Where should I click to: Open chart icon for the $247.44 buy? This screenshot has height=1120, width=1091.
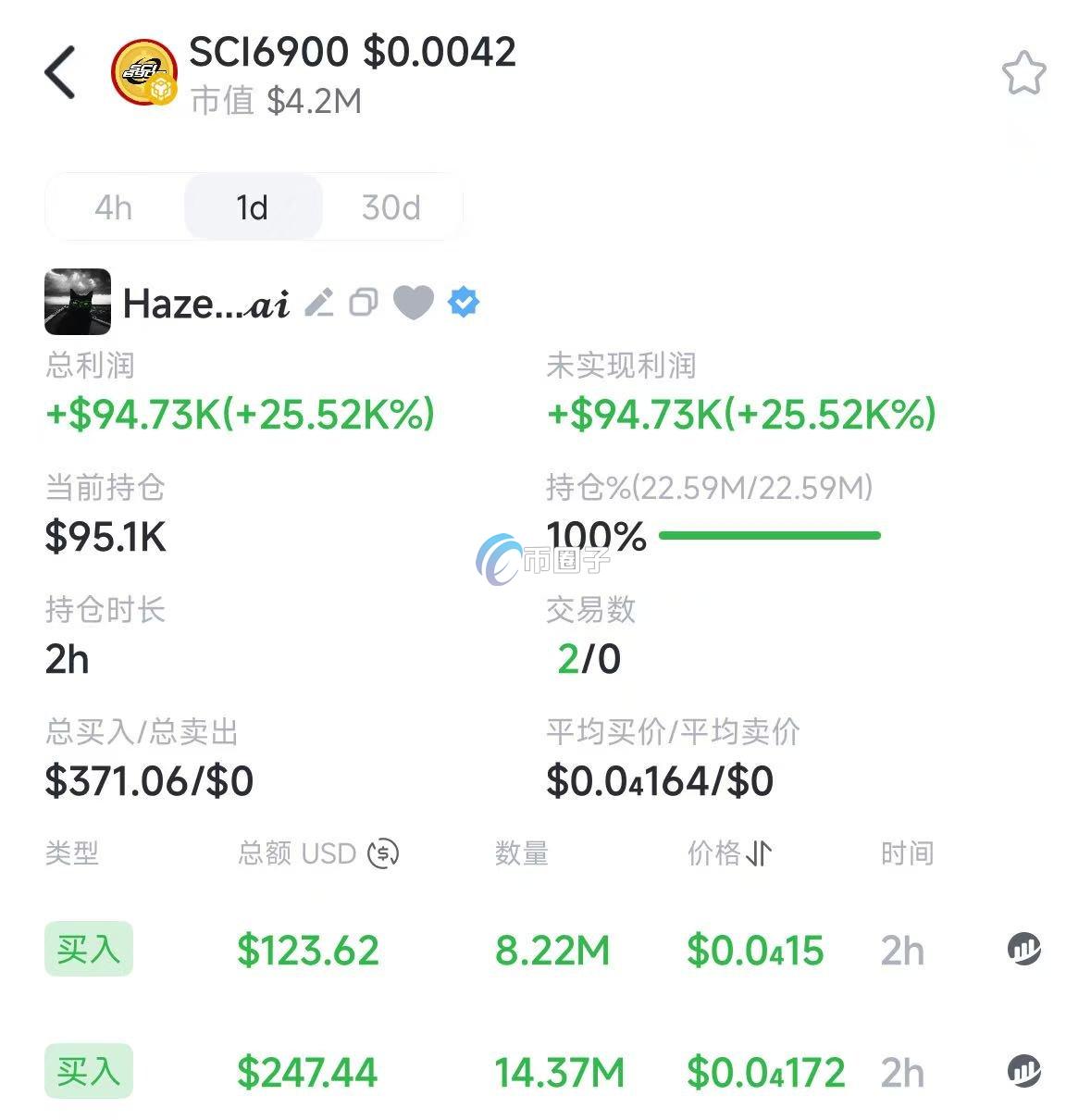pos(1023,1071)
